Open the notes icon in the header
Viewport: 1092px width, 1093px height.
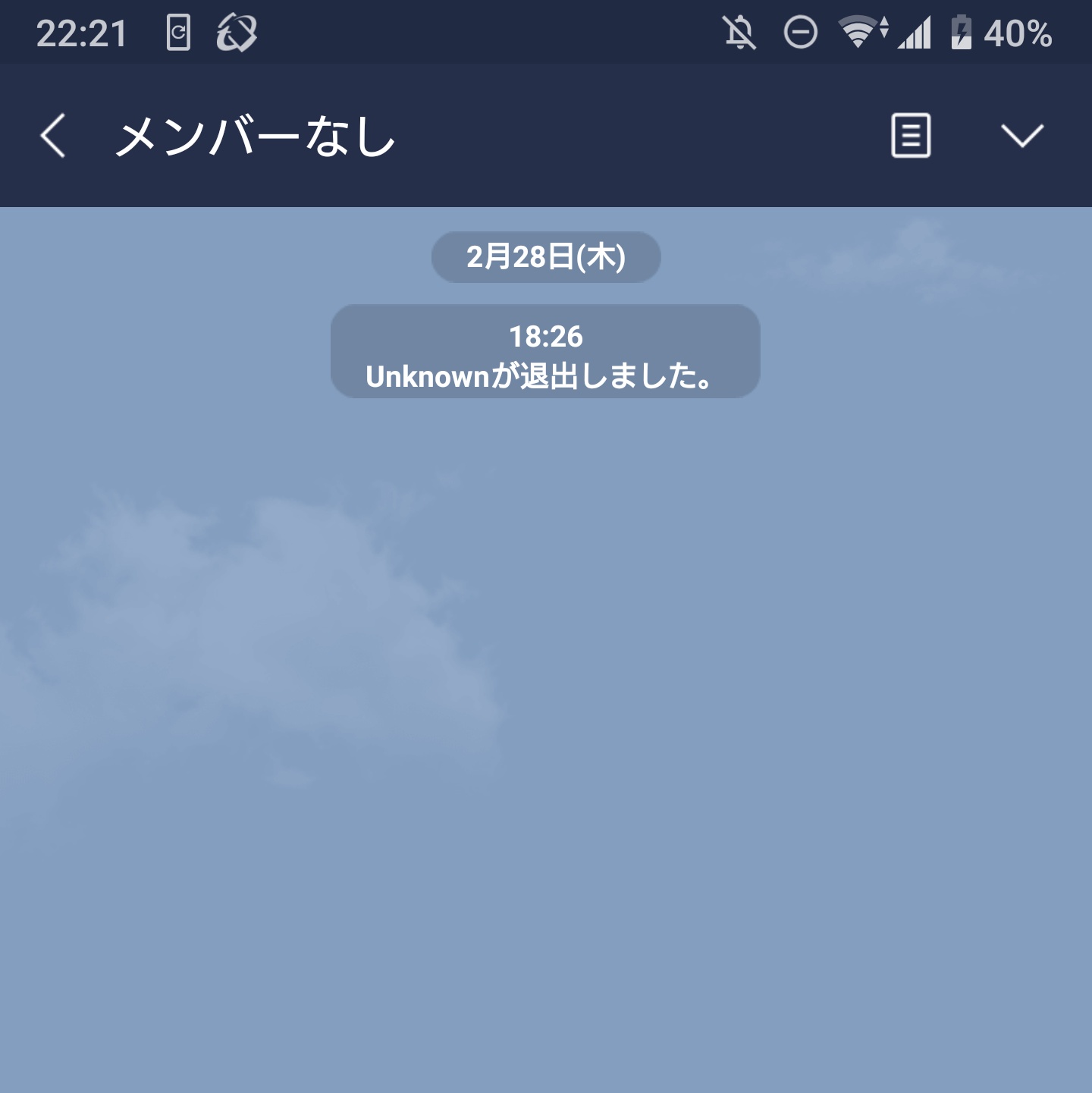coord(911,136)
